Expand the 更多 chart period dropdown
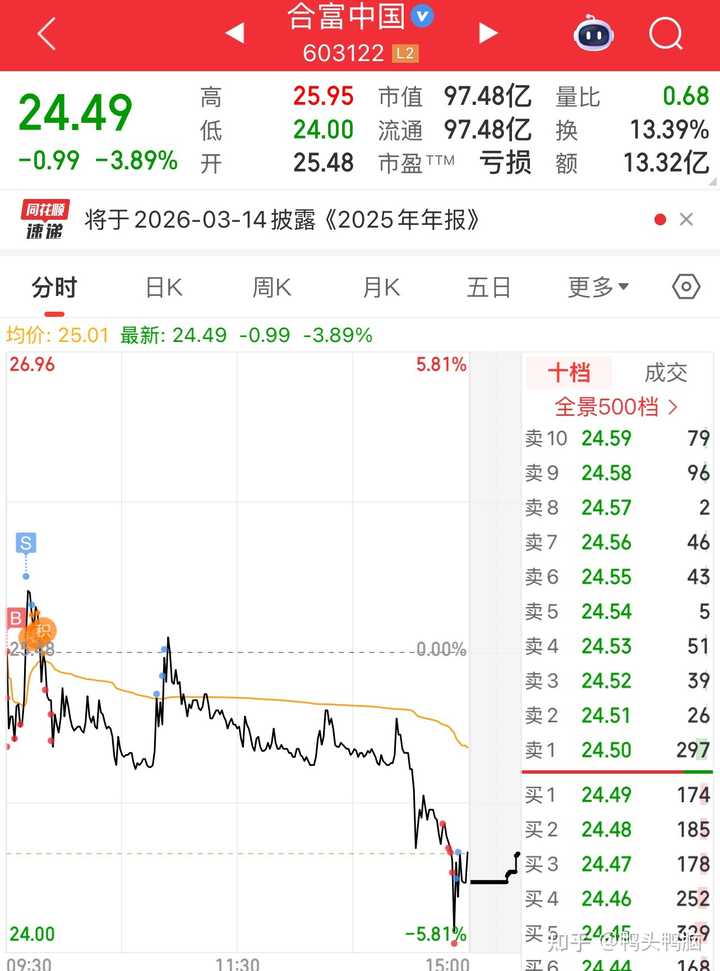This screenshot has height=971, width=720. (x=598, y=288)
